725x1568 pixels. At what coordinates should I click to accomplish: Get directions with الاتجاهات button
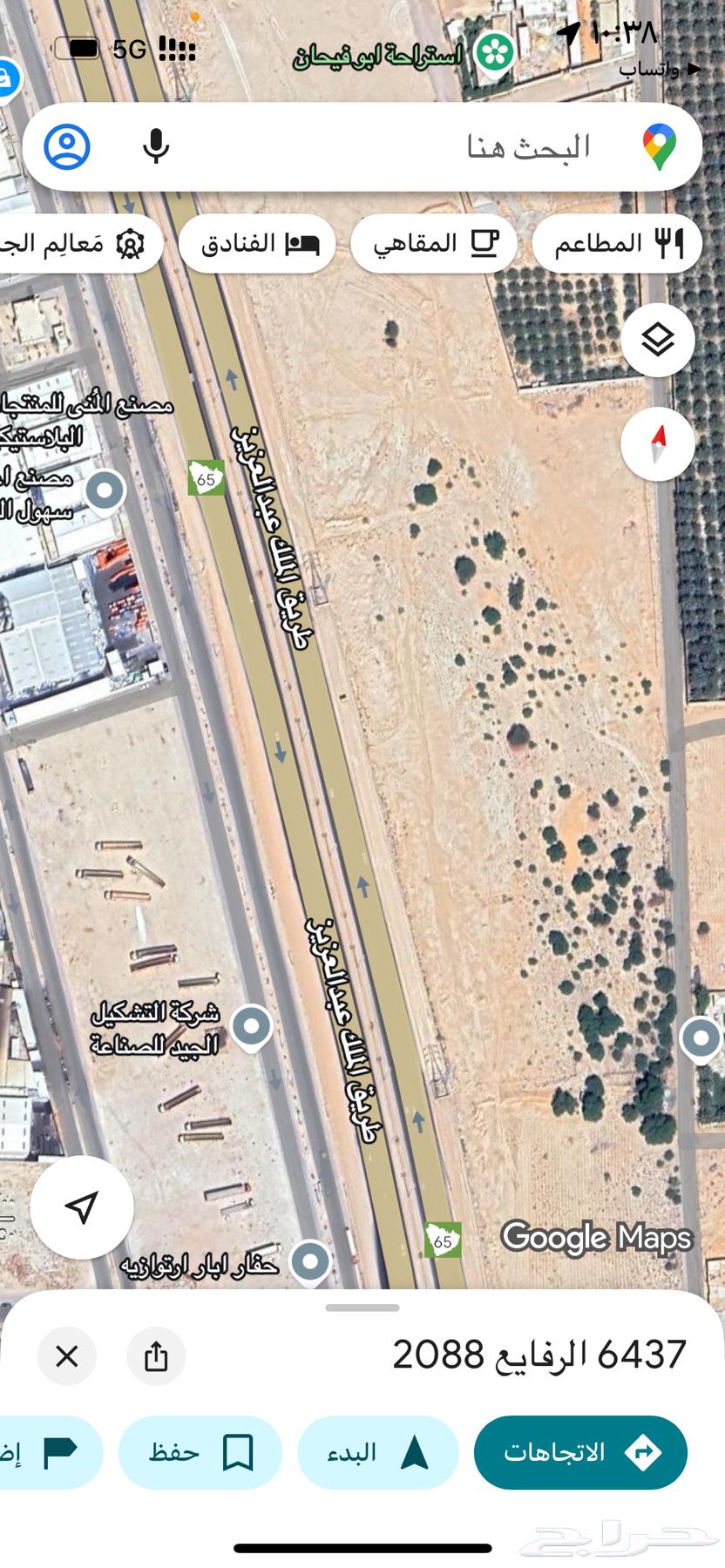[x=580, y=1452]
